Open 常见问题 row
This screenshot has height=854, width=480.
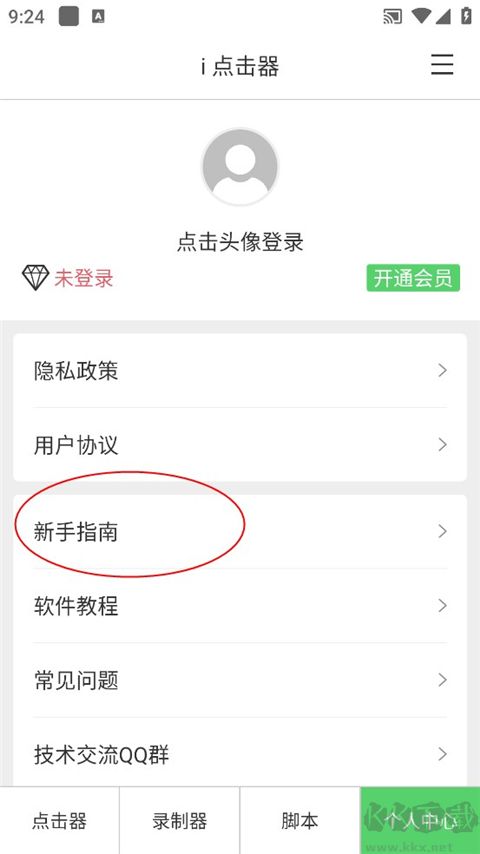coord(240,680)
